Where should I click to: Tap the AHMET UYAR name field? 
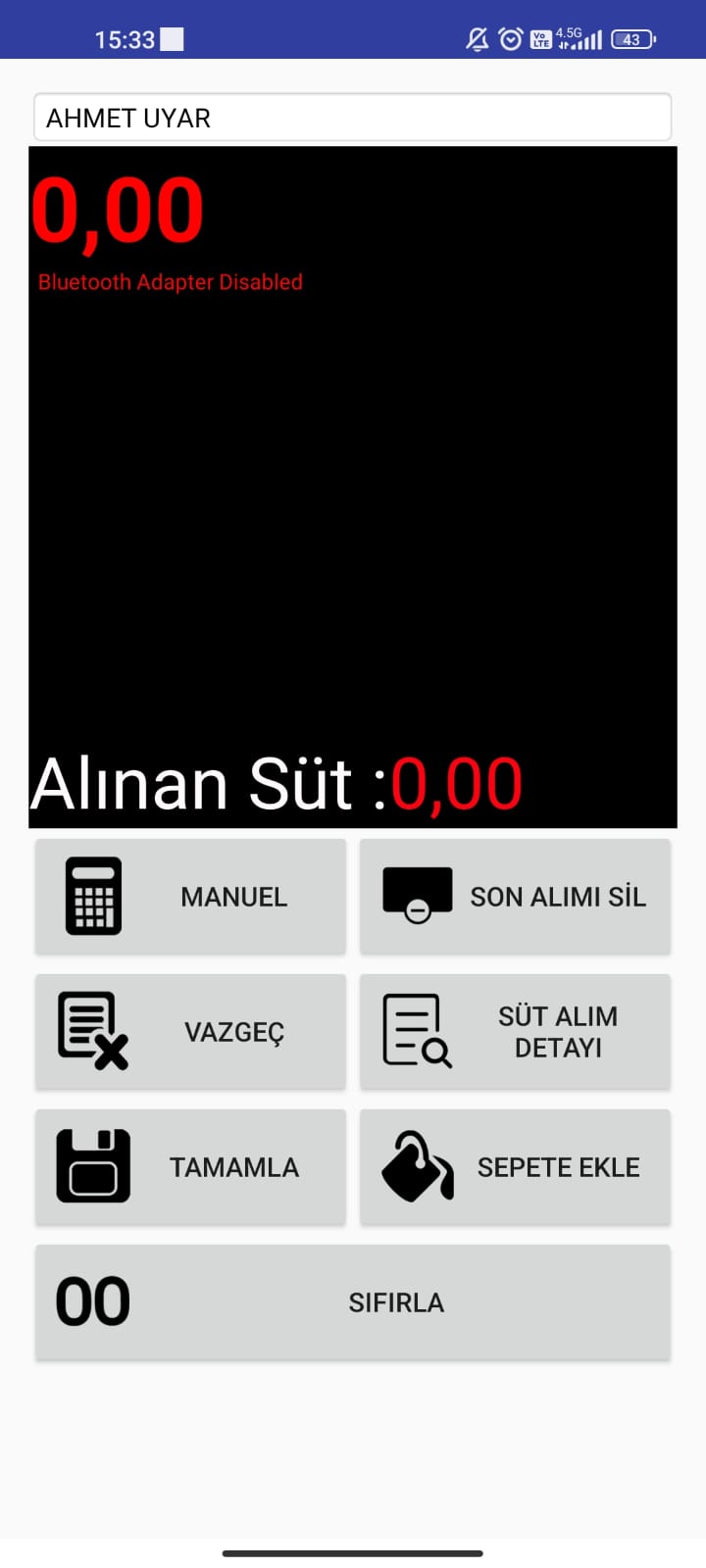point(352,118)
